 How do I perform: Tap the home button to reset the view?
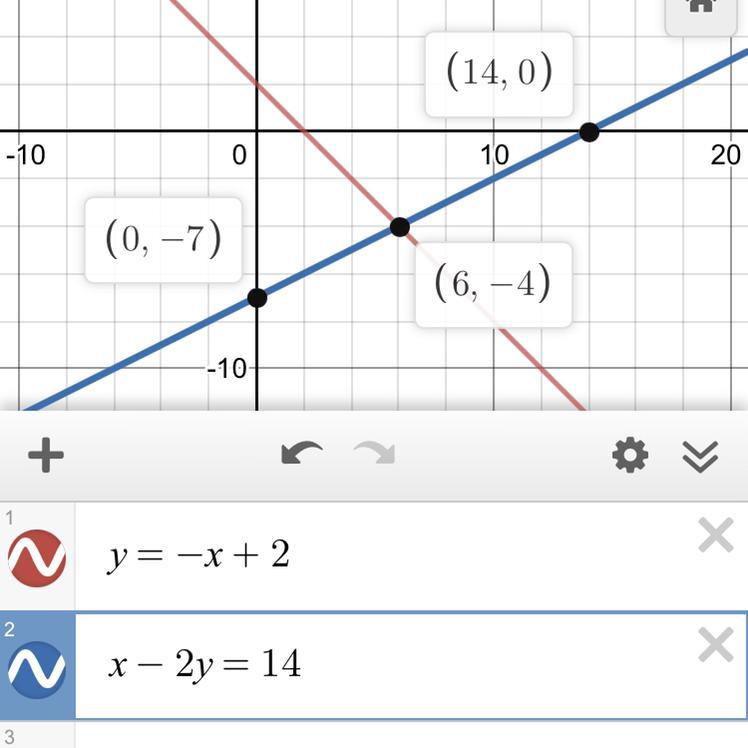point(703,6)
